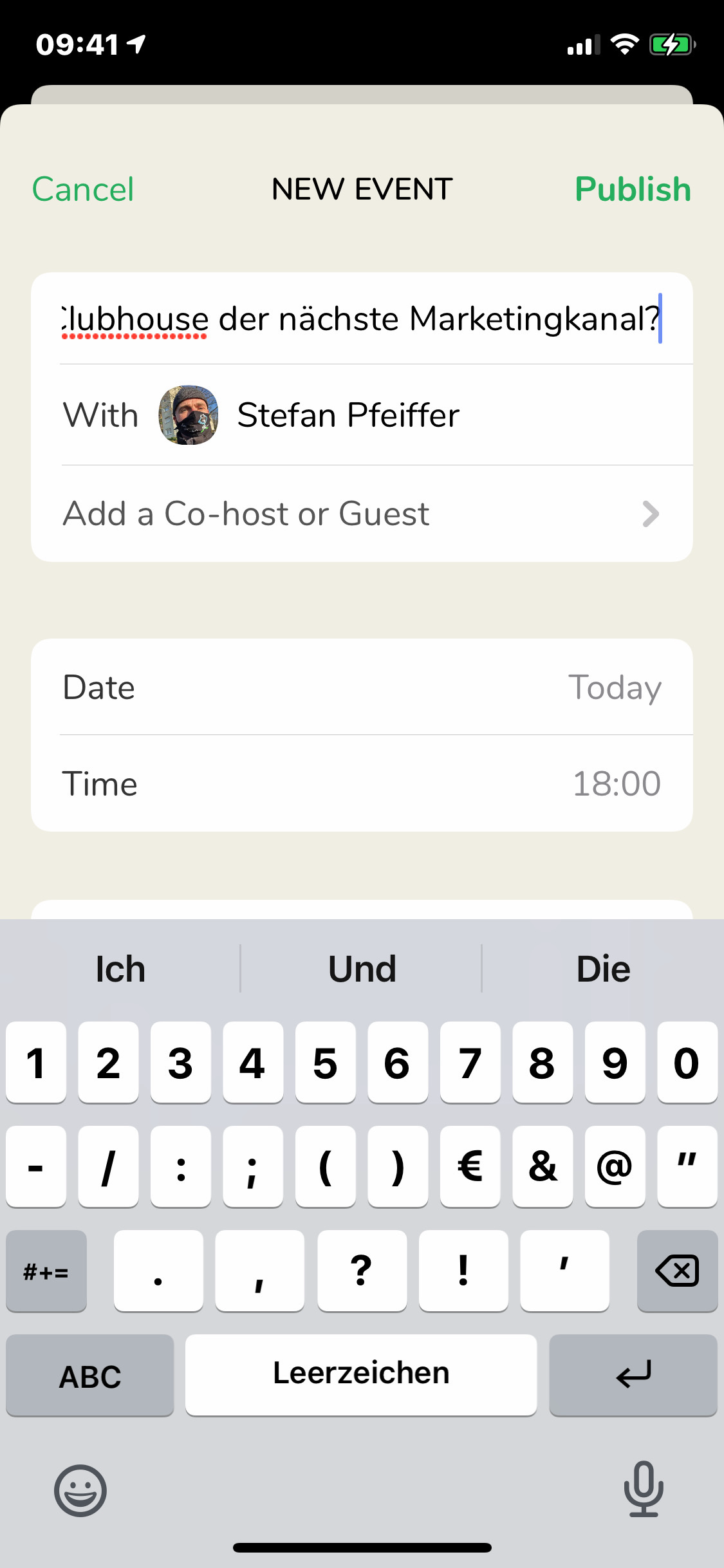Viewport: 724px width, 1568px height.
Task: Insert the suggested word "Die"
Action: [x=603, y=969]
